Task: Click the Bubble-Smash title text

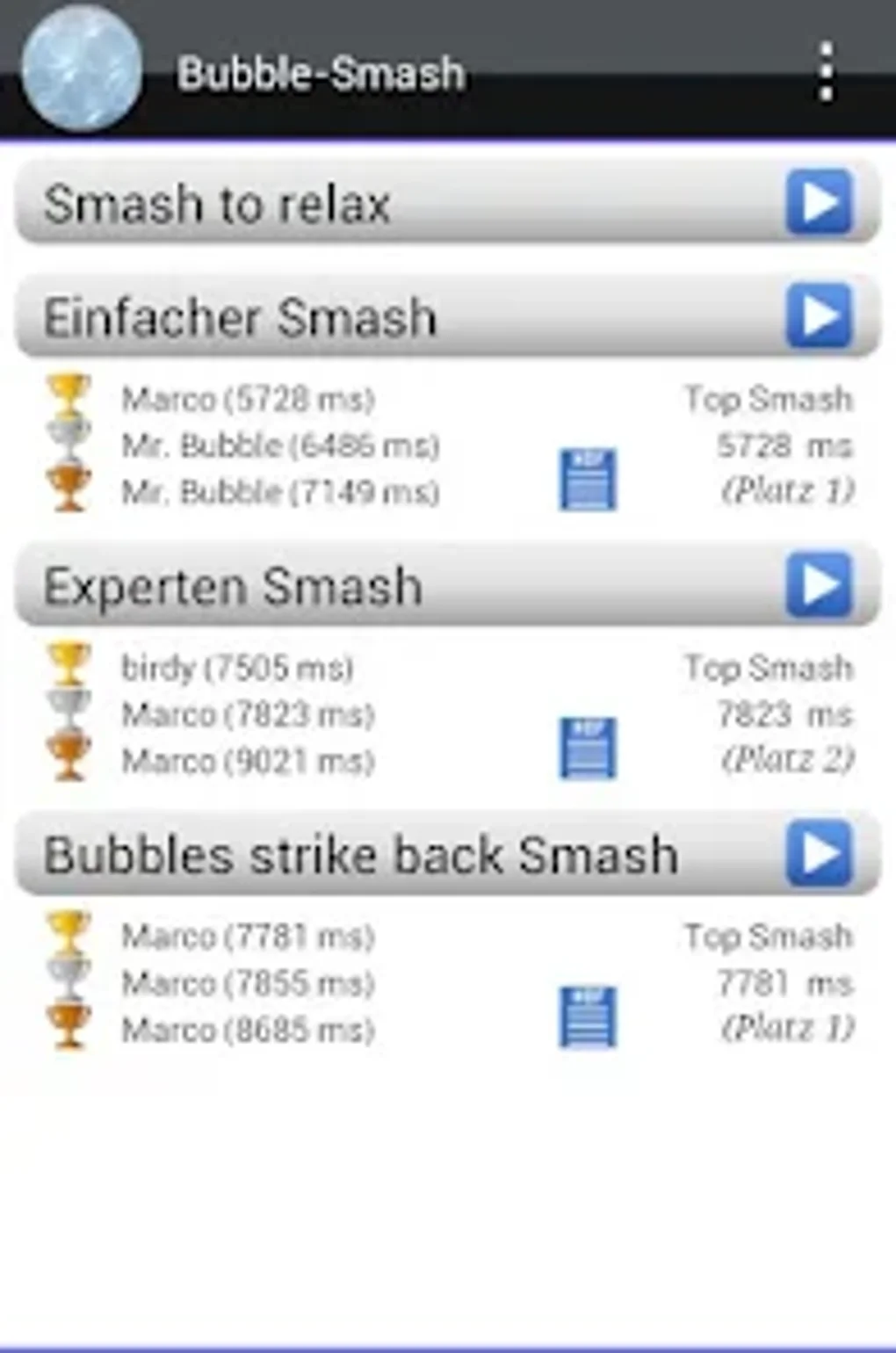Action: click(319, 74)
